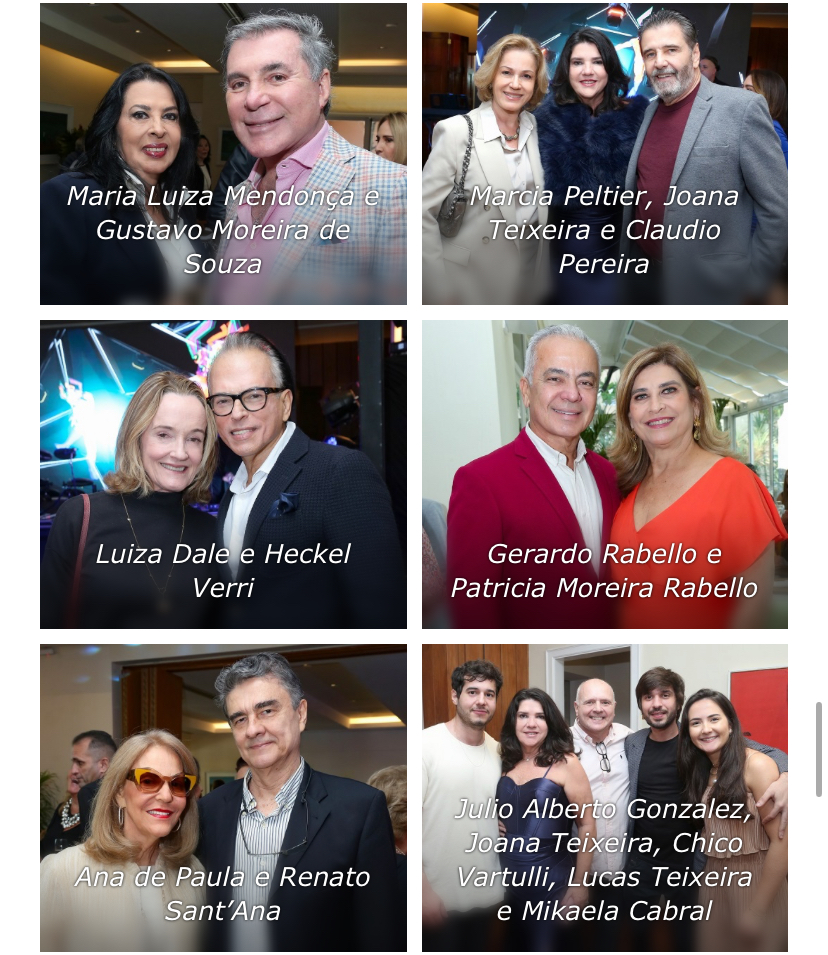Open the photo of Maria Luiza Mendonça and Gustavo Moreira de Souza
Viewport: 828px width, 955px height.
[x=223, y=154]
